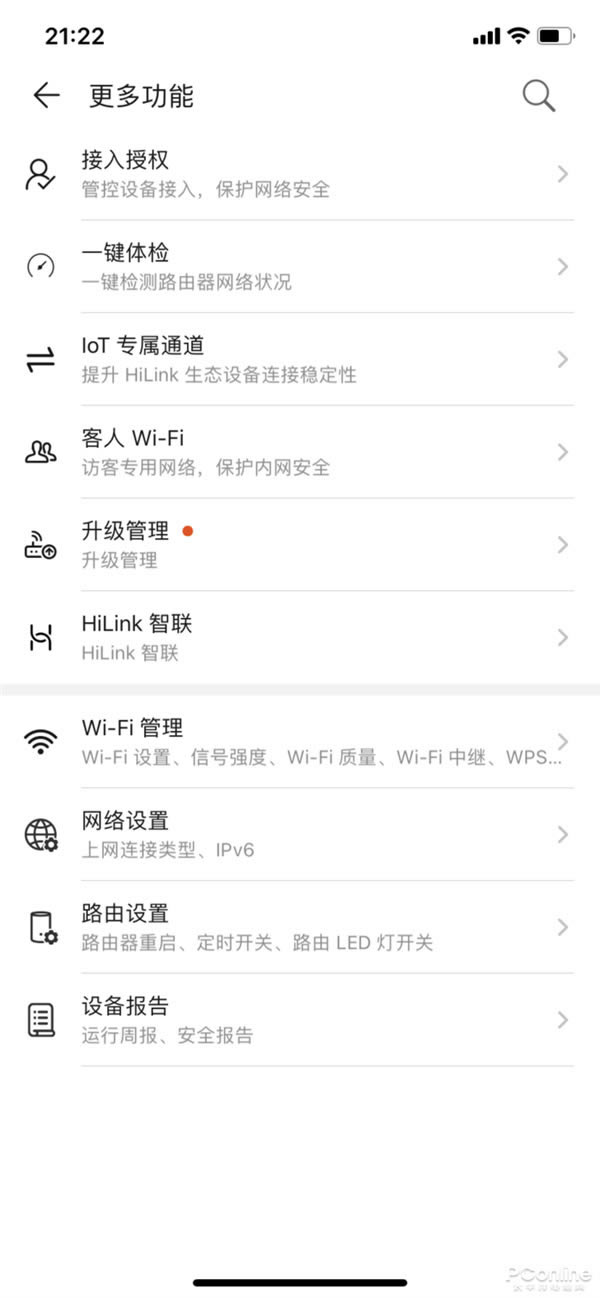Image resolution: width=600 pixels, height=1298 pixels.
Task: Open the search magnifier icon
Action: tap(538, 97)
